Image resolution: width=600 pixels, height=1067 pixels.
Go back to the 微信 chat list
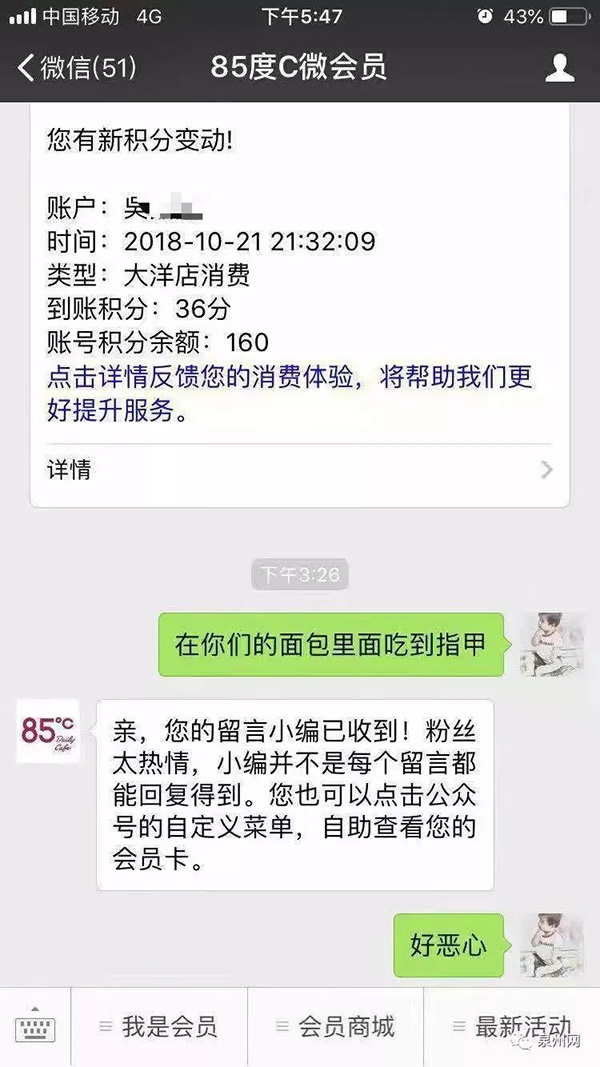pos(75,68)
